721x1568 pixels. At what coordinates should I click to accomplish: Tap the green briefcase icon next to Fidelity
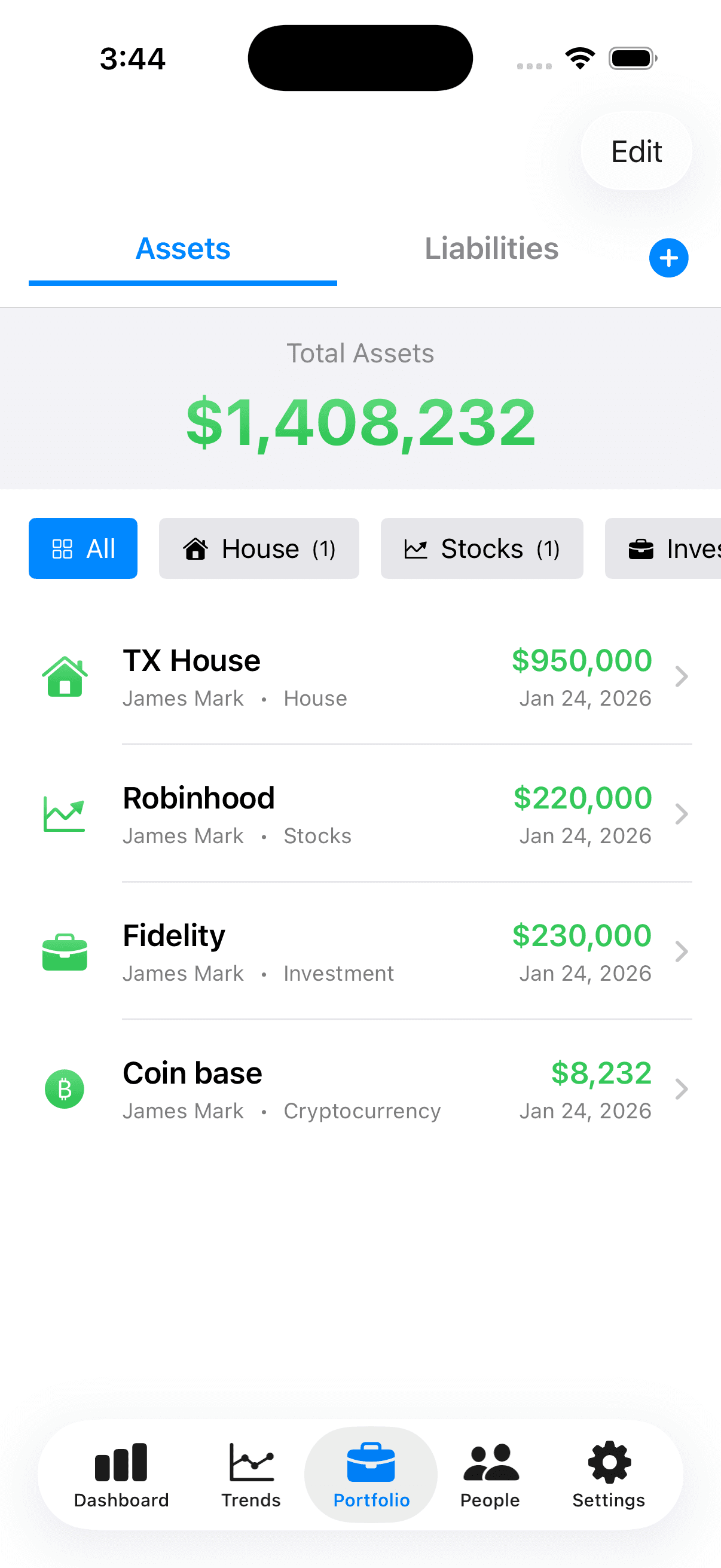[x=65, y=951]
